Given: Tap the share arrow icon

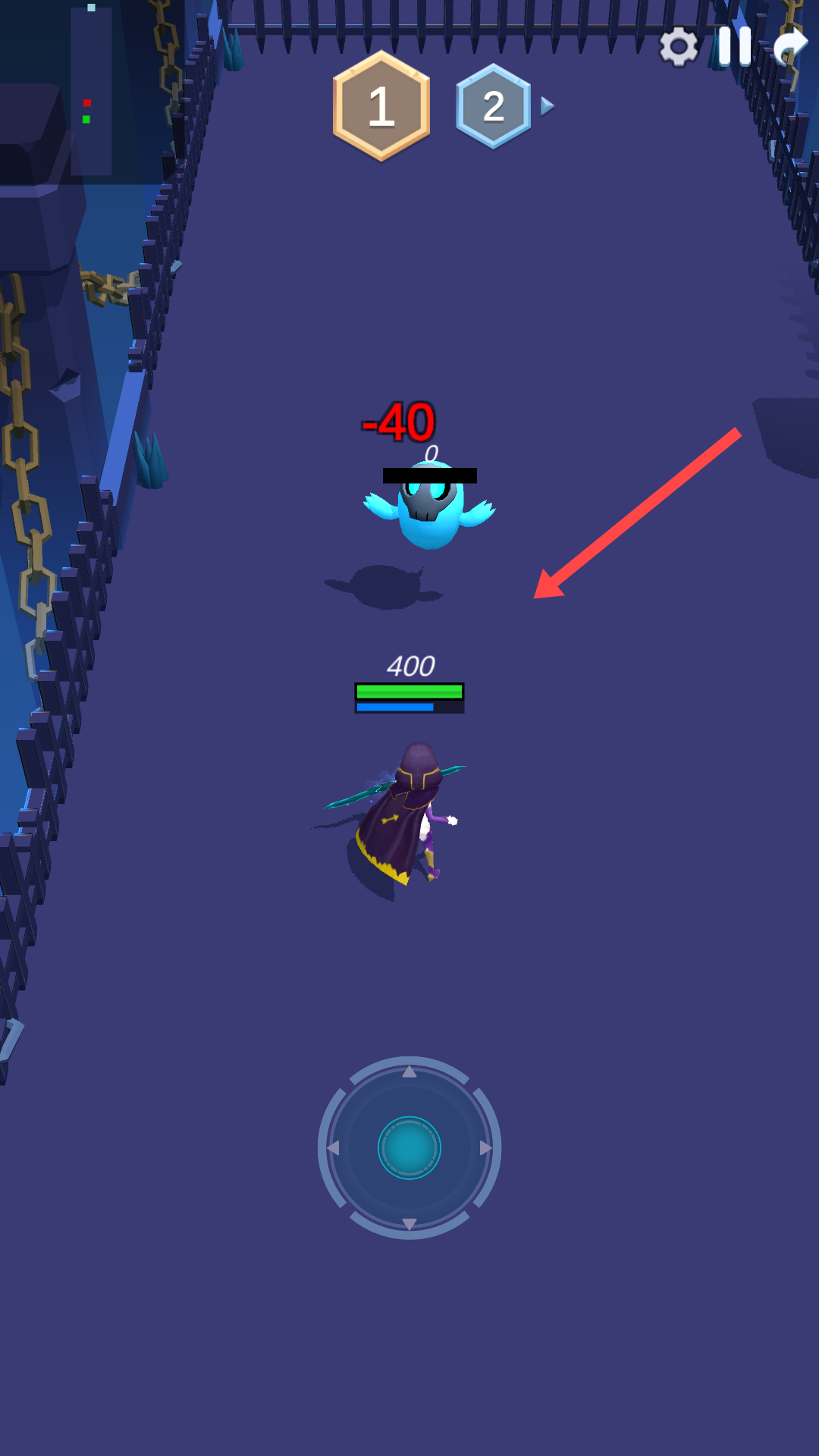Looking at the screenshot, I should click(790, 45).
